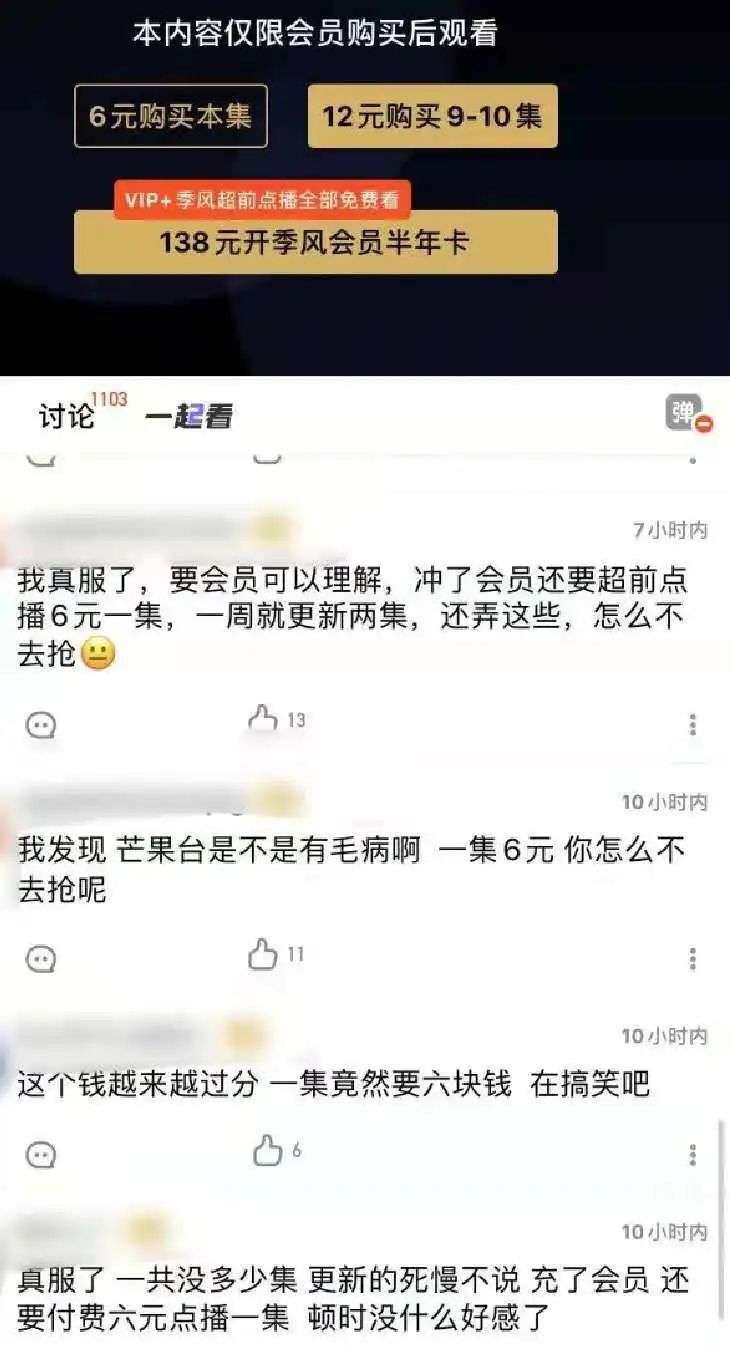
Task: Switch to the 讨论 tab
Action: click(68, 415)
